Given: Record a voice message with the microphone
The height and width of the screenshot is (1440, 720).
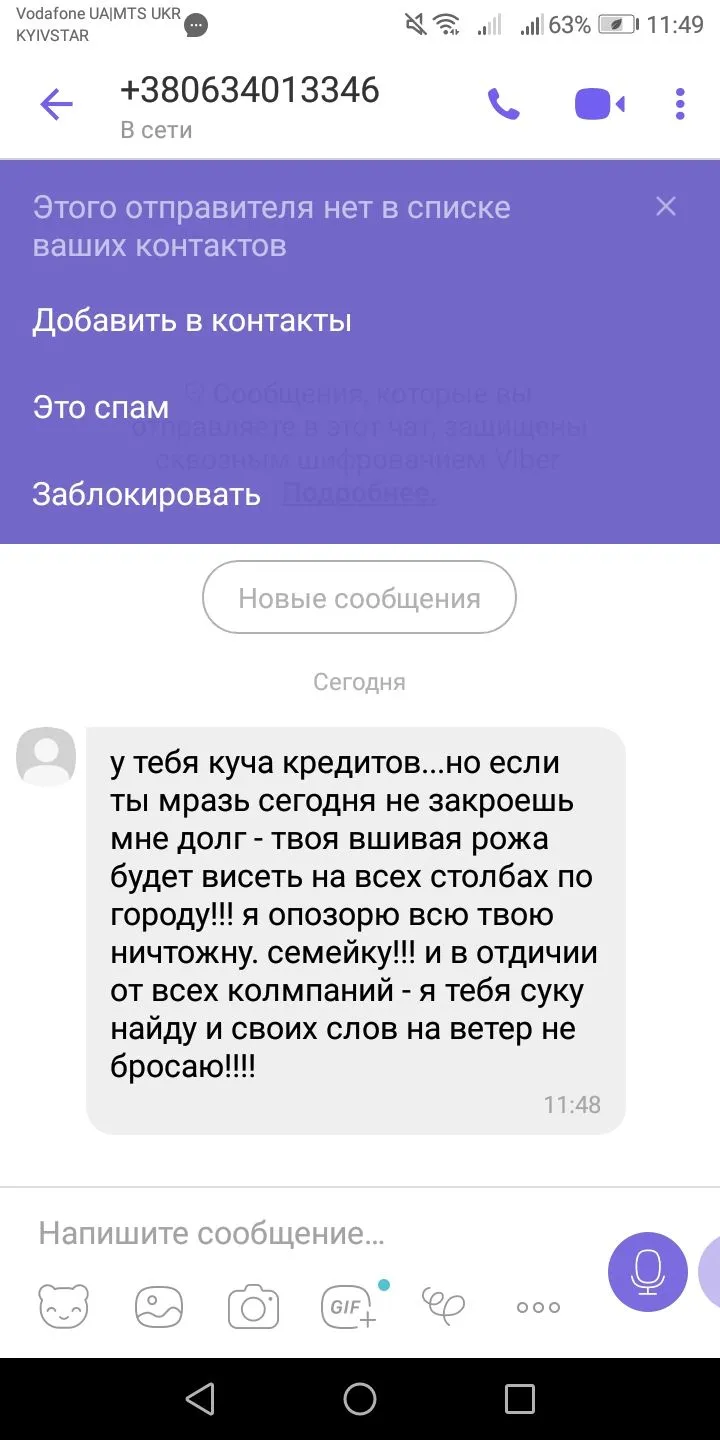Looking at the screenshot, I should (647, 1272).
